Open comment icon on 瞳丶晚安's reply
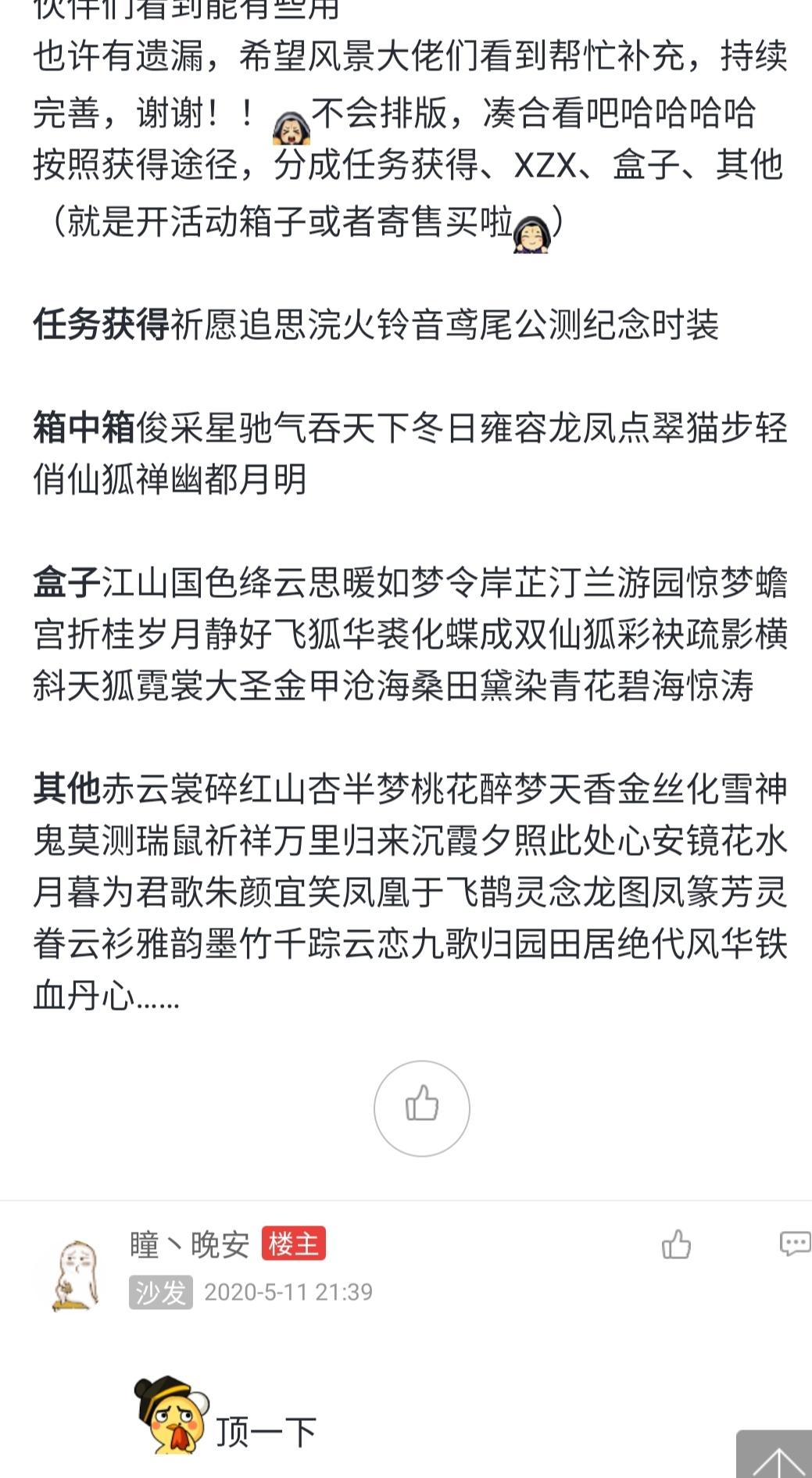Screen dimensions: 812x1478 795,1244
